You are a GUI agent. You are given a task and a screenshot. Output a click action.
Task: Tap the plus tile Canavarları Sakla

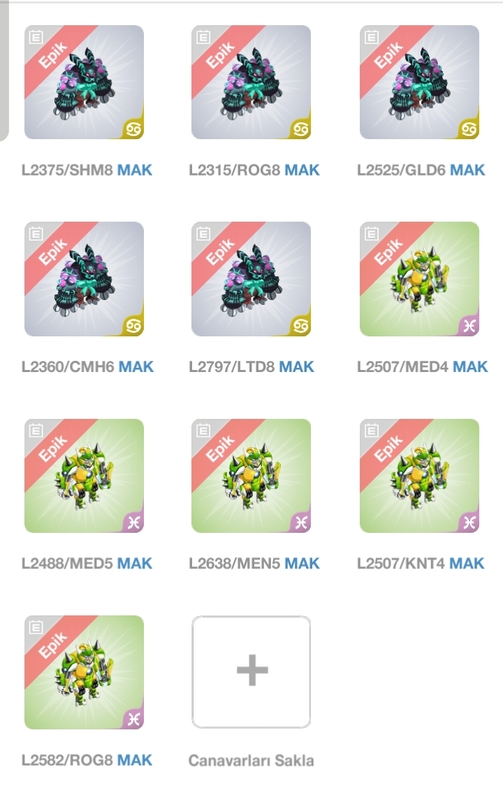point(251,672)
